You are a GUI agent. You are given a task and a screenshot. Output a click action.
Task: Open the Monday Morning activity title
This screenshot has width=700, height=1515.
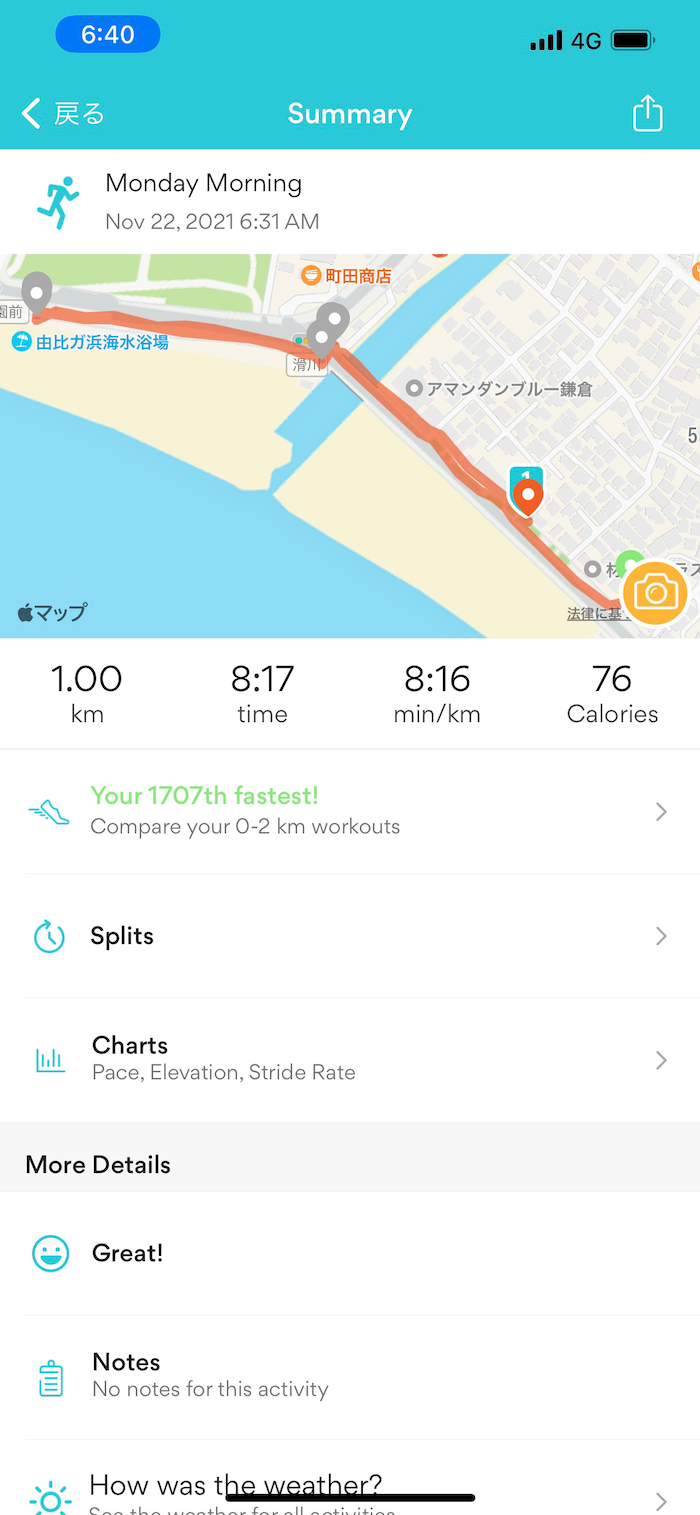pyautogui.click(x=204, y=184)
